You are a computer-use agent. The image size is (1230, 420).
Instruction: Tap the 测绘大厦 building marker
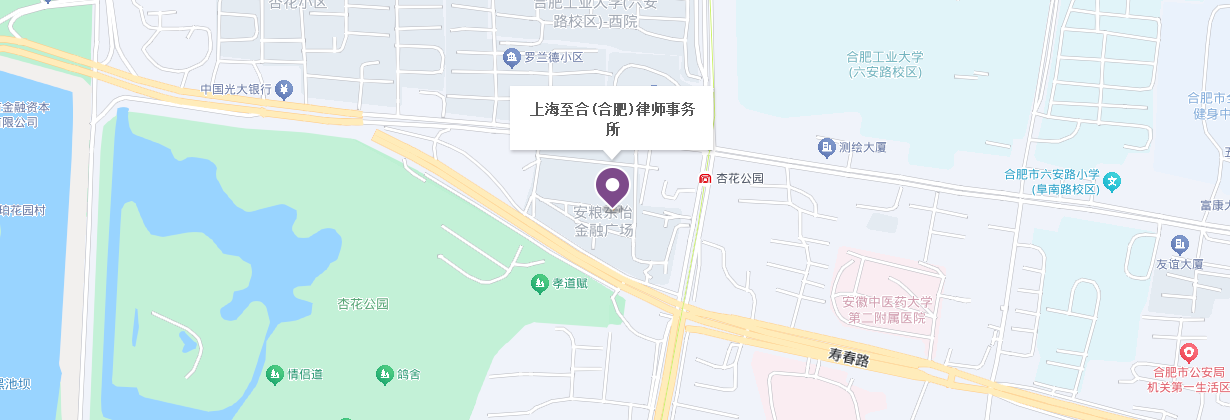(826, 148)
